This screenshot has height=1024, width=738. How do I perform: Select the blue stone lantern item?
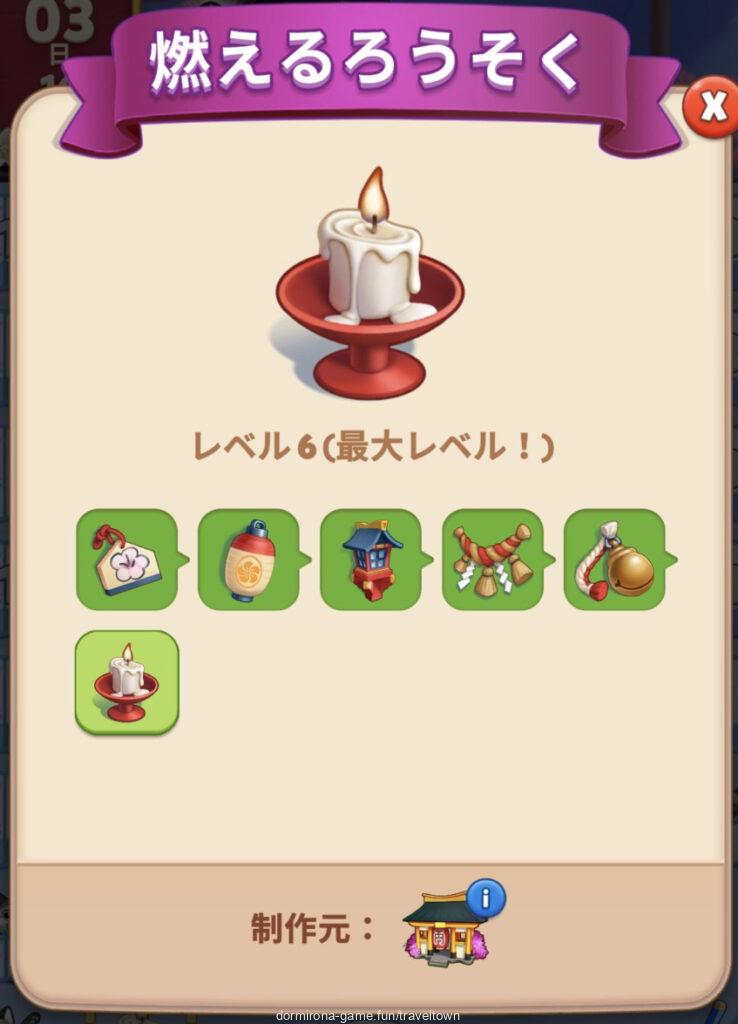pyautogui.click(x=371, y=559)
